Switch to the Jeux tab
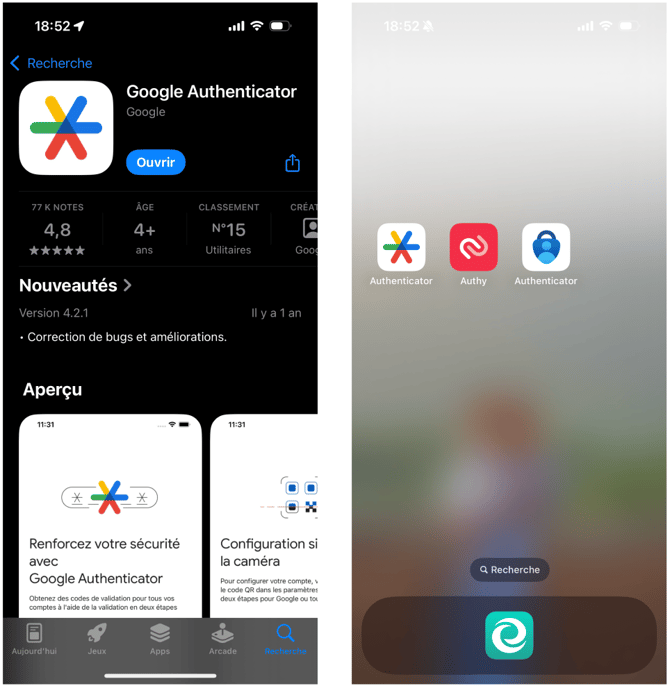The image size is (670, 686). [x=97, y=638]
